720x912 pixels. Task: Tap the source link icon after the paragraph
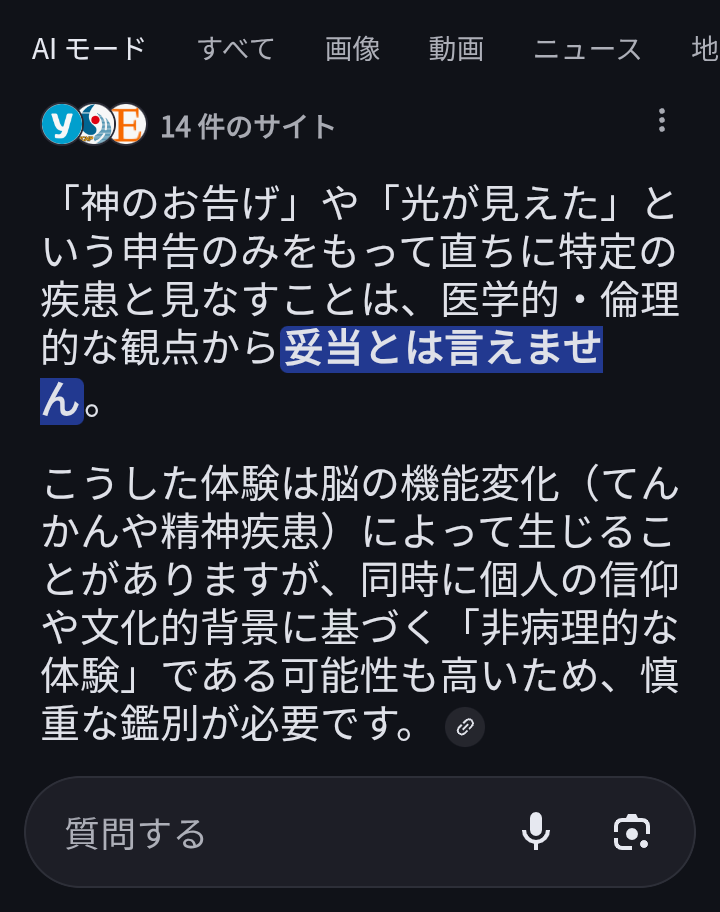coord(465,727)
